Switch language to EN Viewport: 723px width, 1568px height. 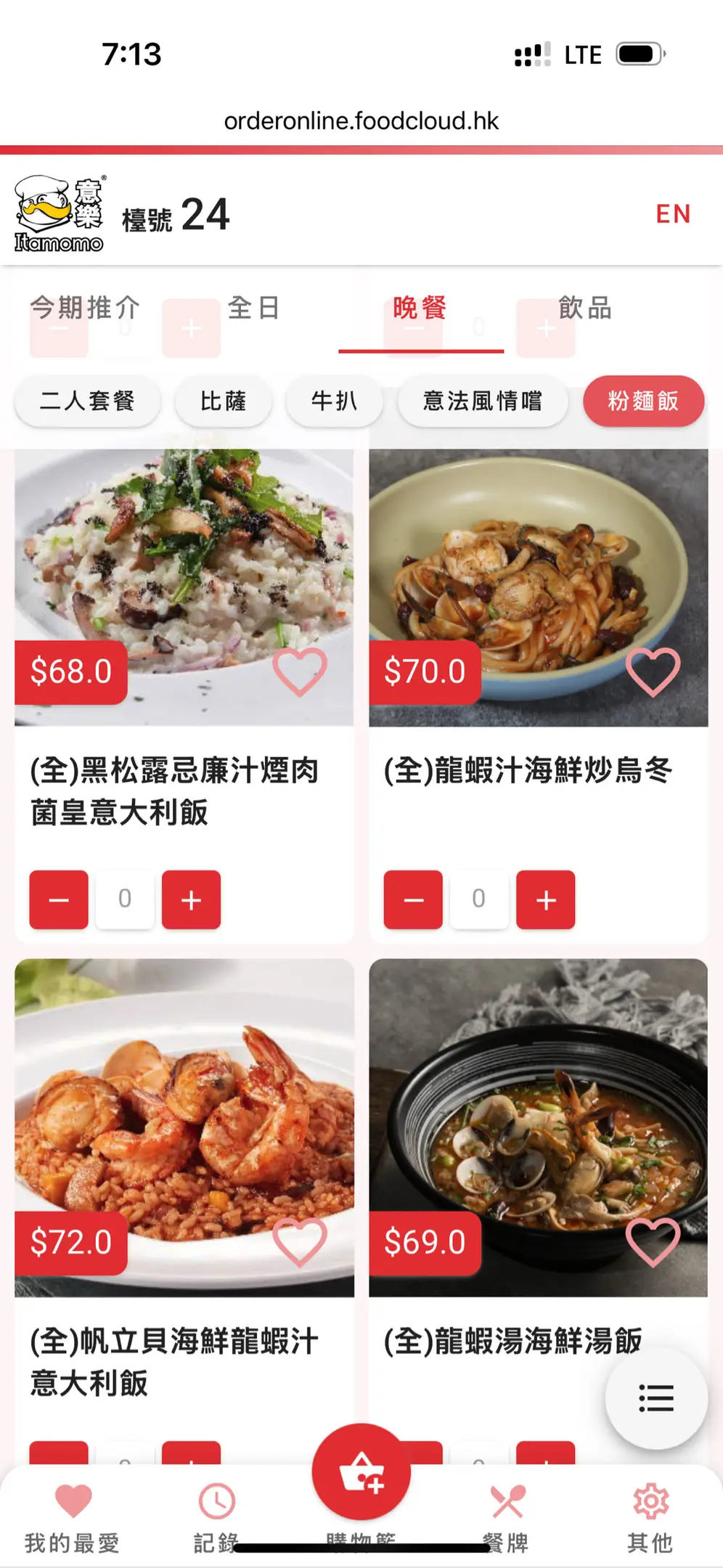[x=673, y=214]
